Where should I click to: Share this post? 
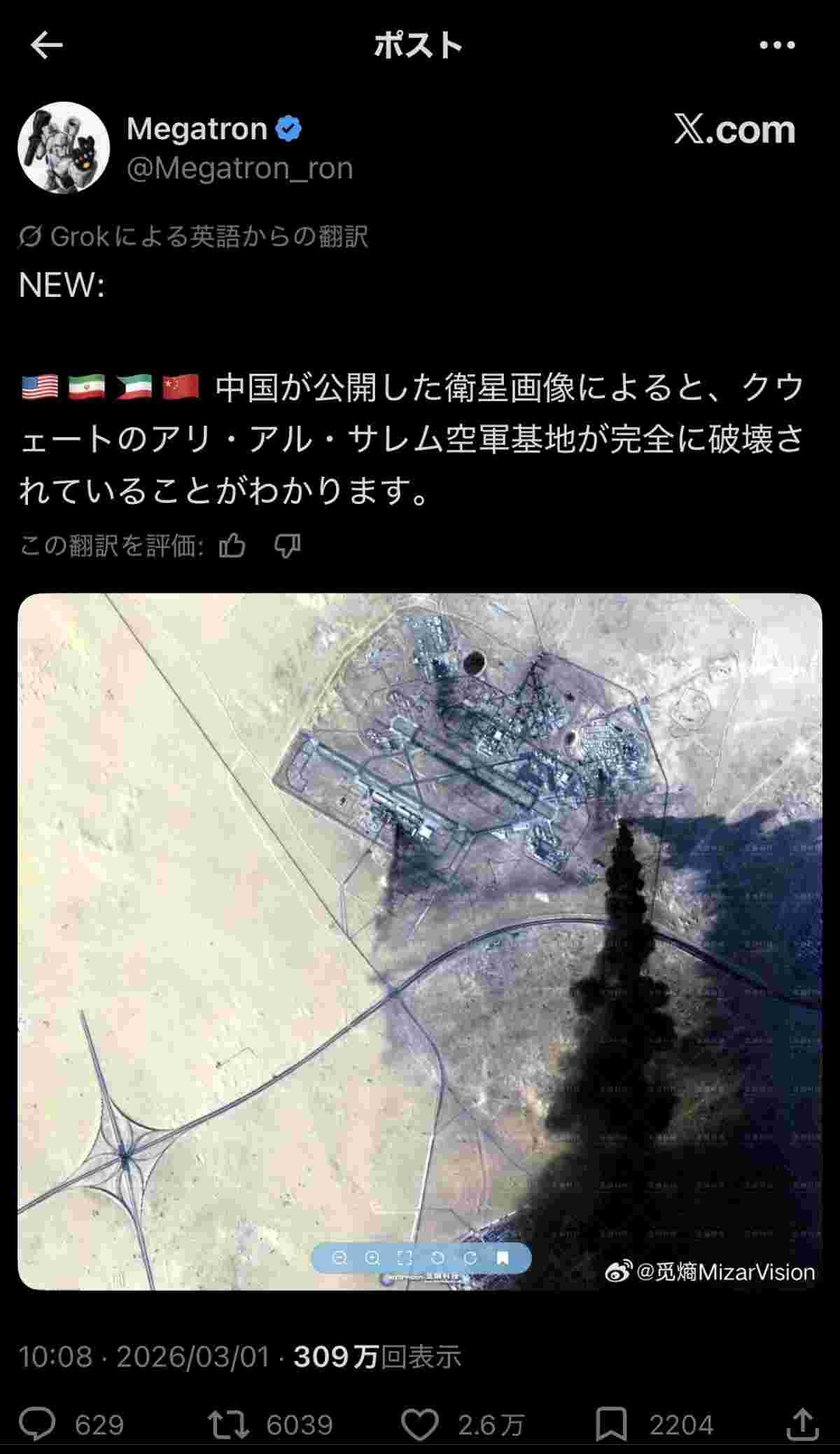tap(802, 1424)
